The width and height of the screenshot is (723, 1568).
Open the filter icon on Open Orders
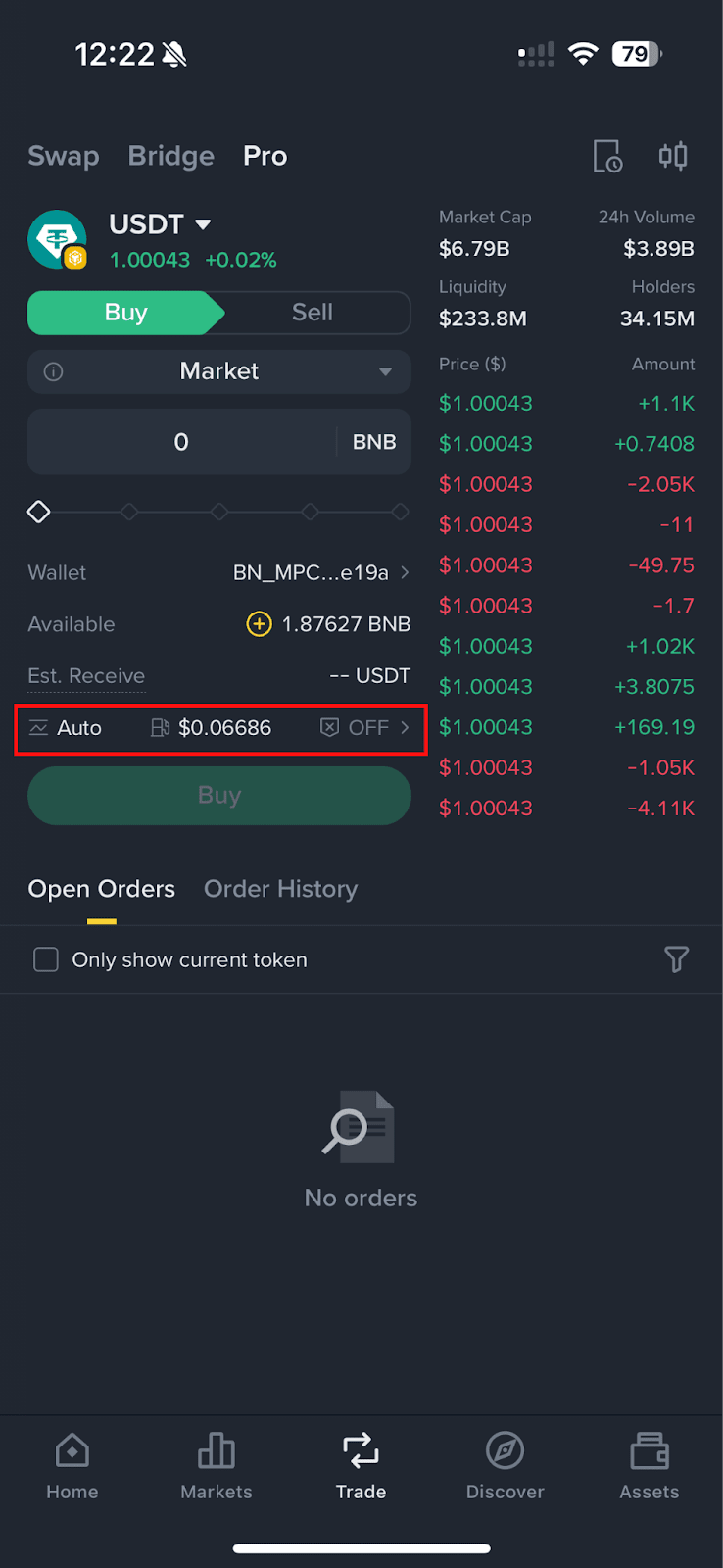coord(676,959)
